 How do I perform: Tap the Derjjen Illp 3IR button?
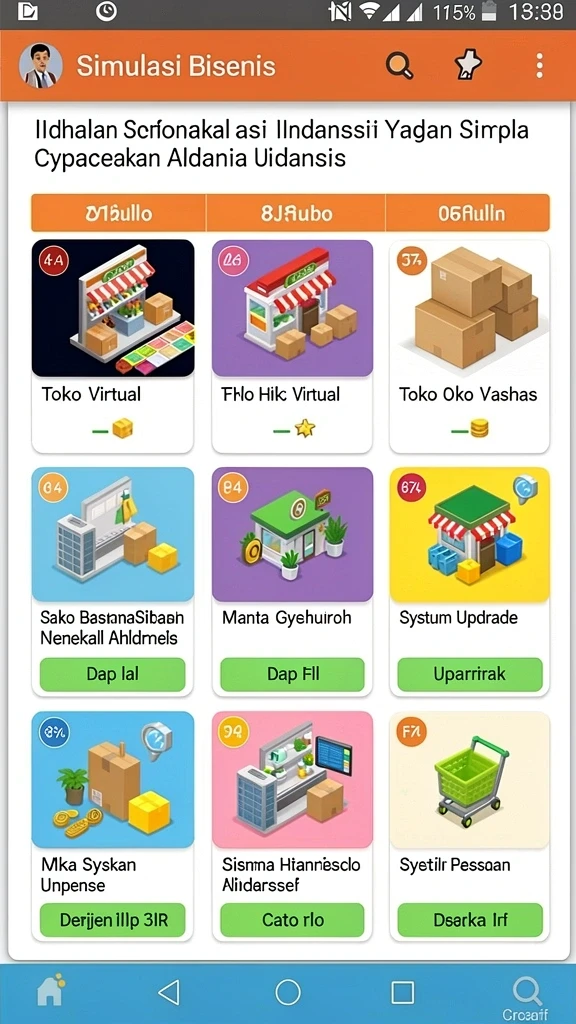click(x=112, y=920)
